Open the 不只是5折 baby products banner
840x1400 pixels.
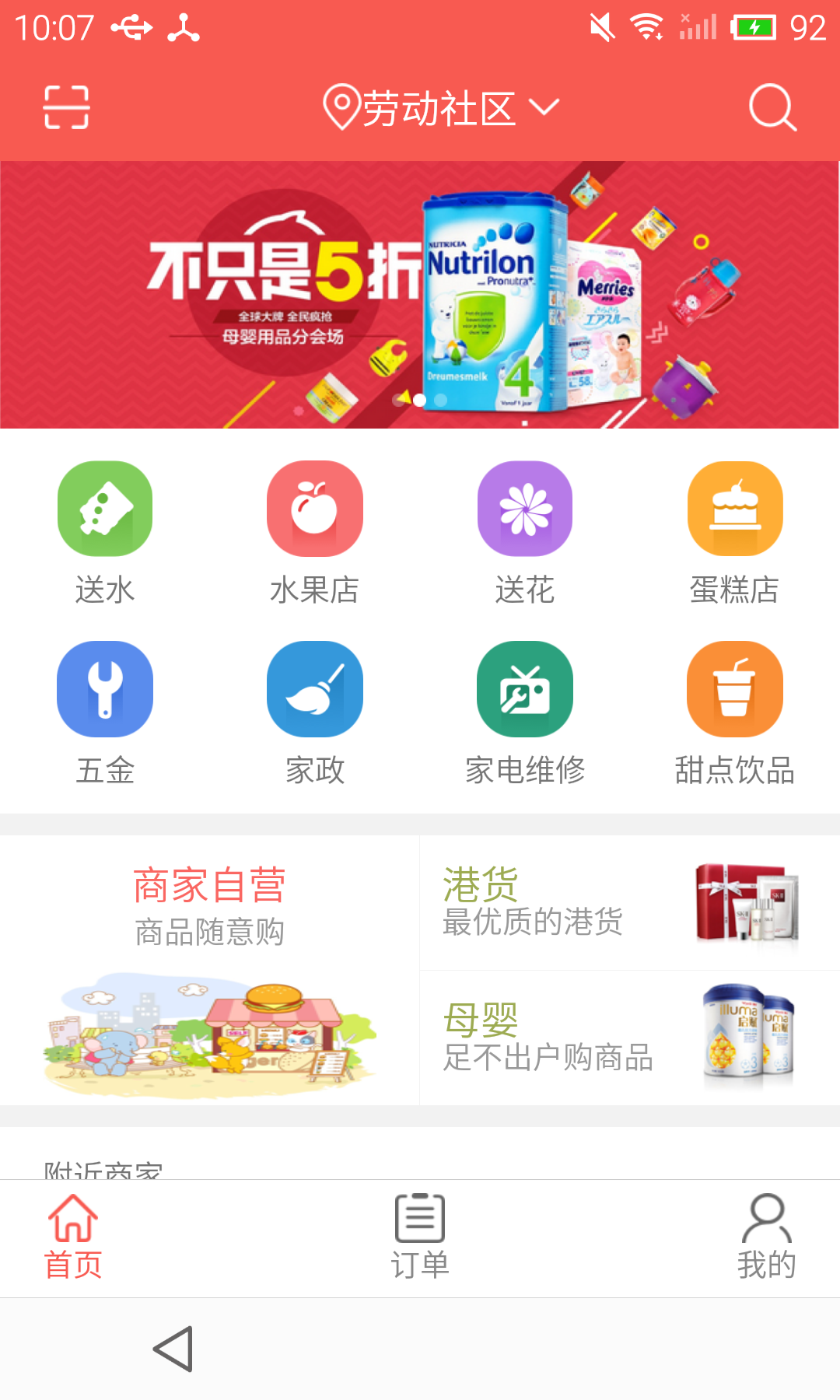coord(419,296)
